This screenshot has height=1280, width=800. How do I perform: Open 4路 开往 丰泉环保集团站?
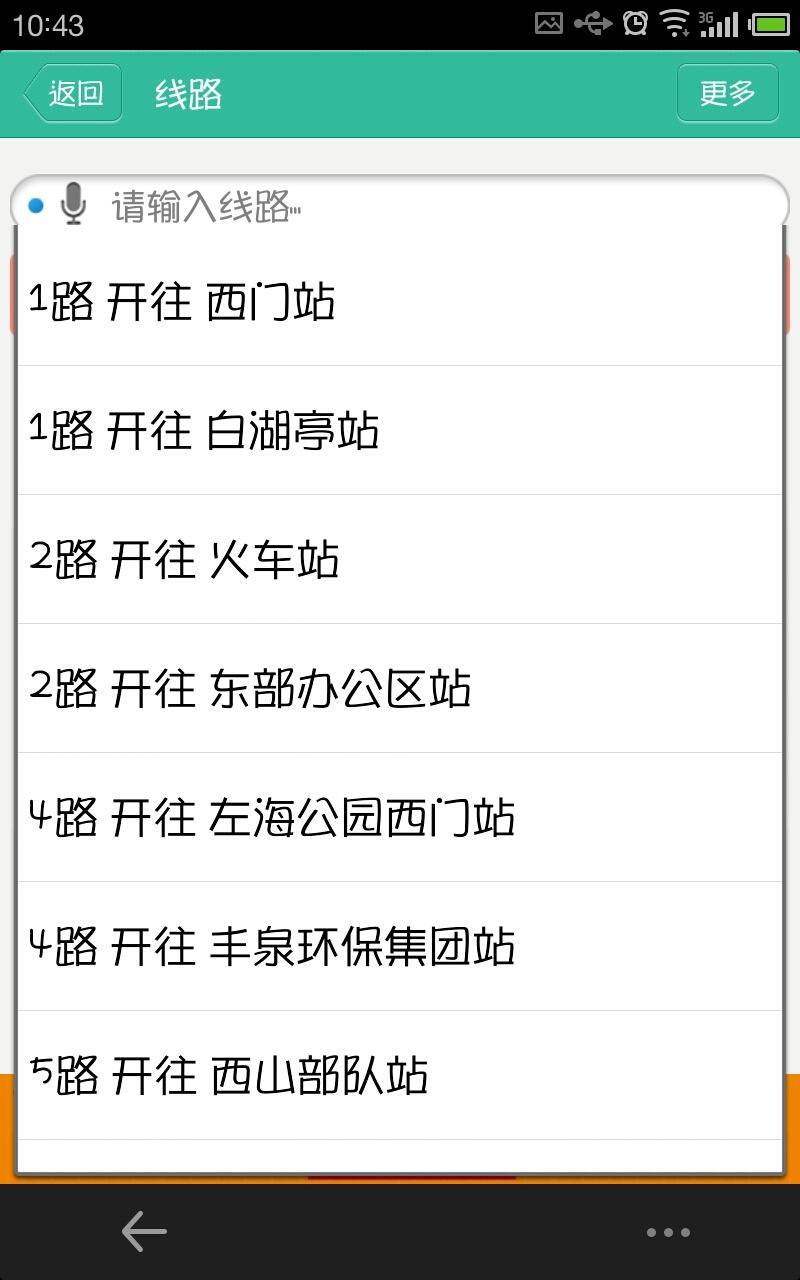(x=399, y=947)
